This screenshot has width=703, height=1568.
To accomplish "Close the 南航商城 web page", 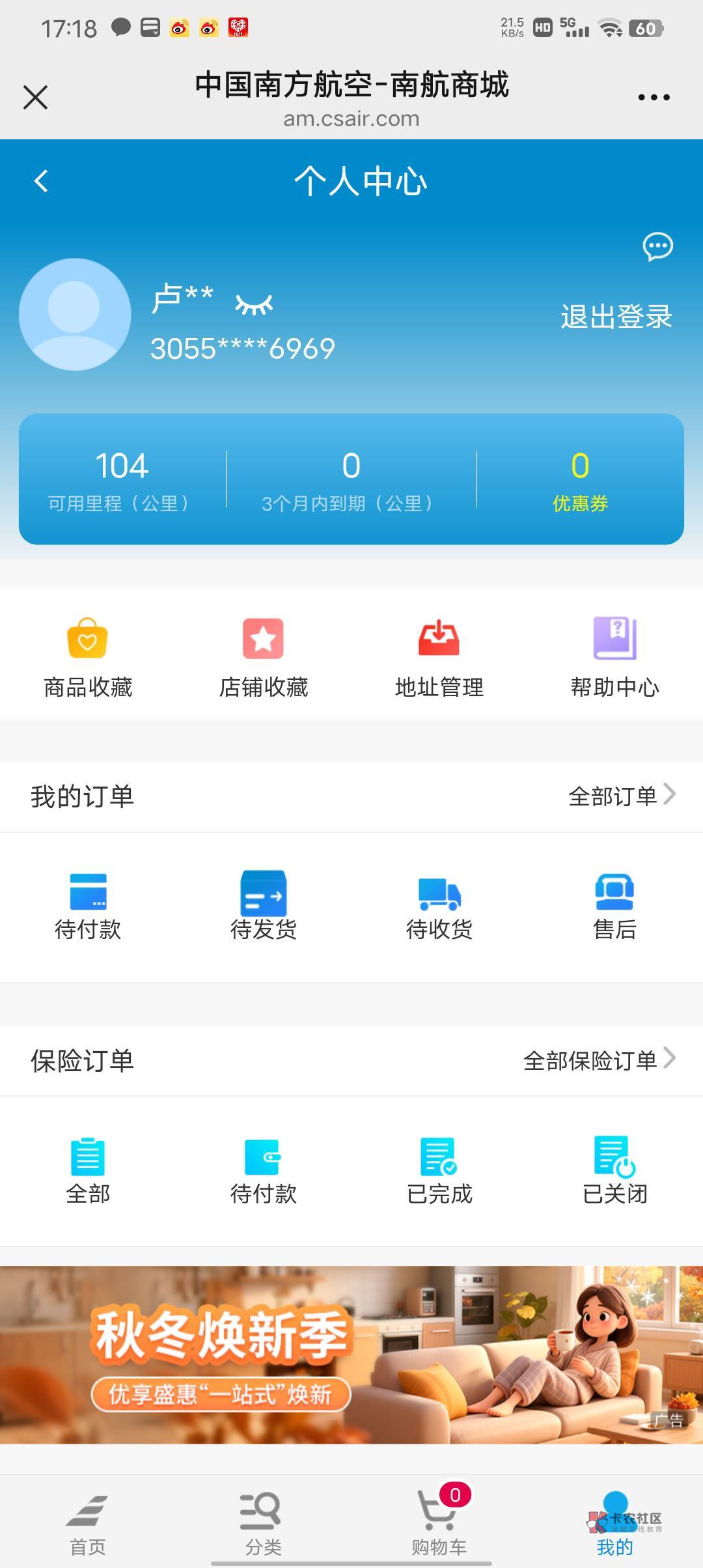I will tap(36, 98).
